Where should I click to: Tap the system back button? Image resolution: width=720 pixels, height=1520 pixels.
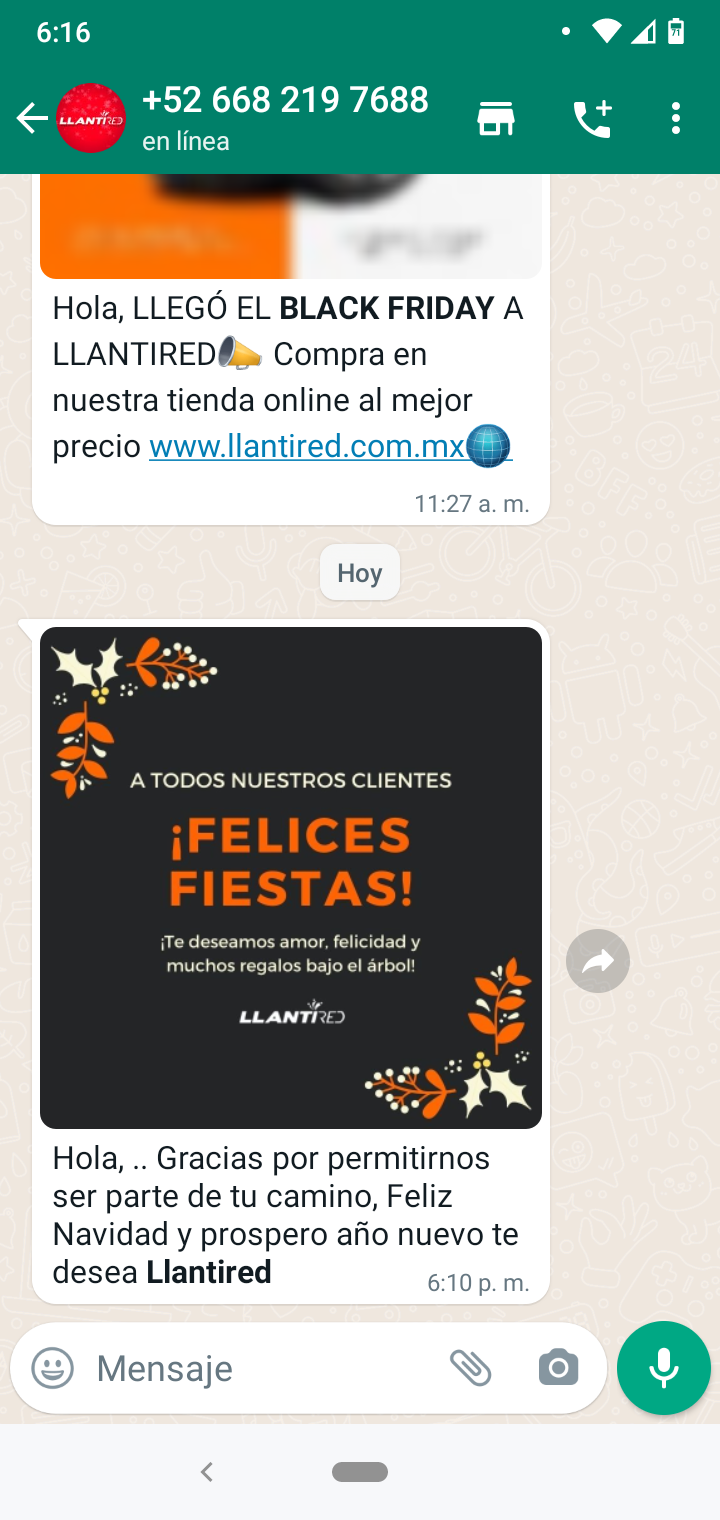click(x=207, y=1471)
